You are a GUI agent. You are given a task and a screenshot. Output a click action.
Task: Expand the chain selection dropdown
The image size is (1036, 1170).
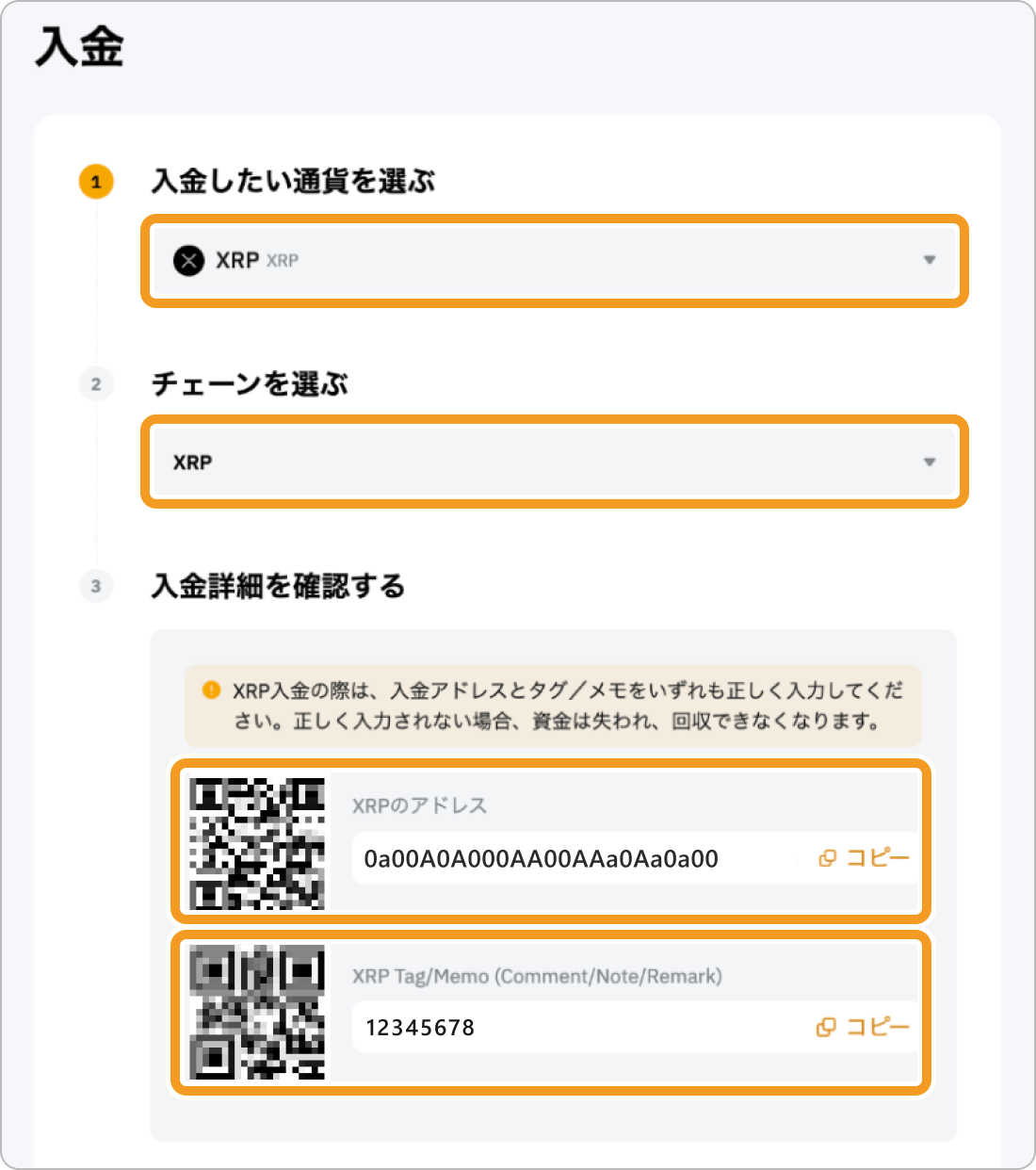click(554, 462)
